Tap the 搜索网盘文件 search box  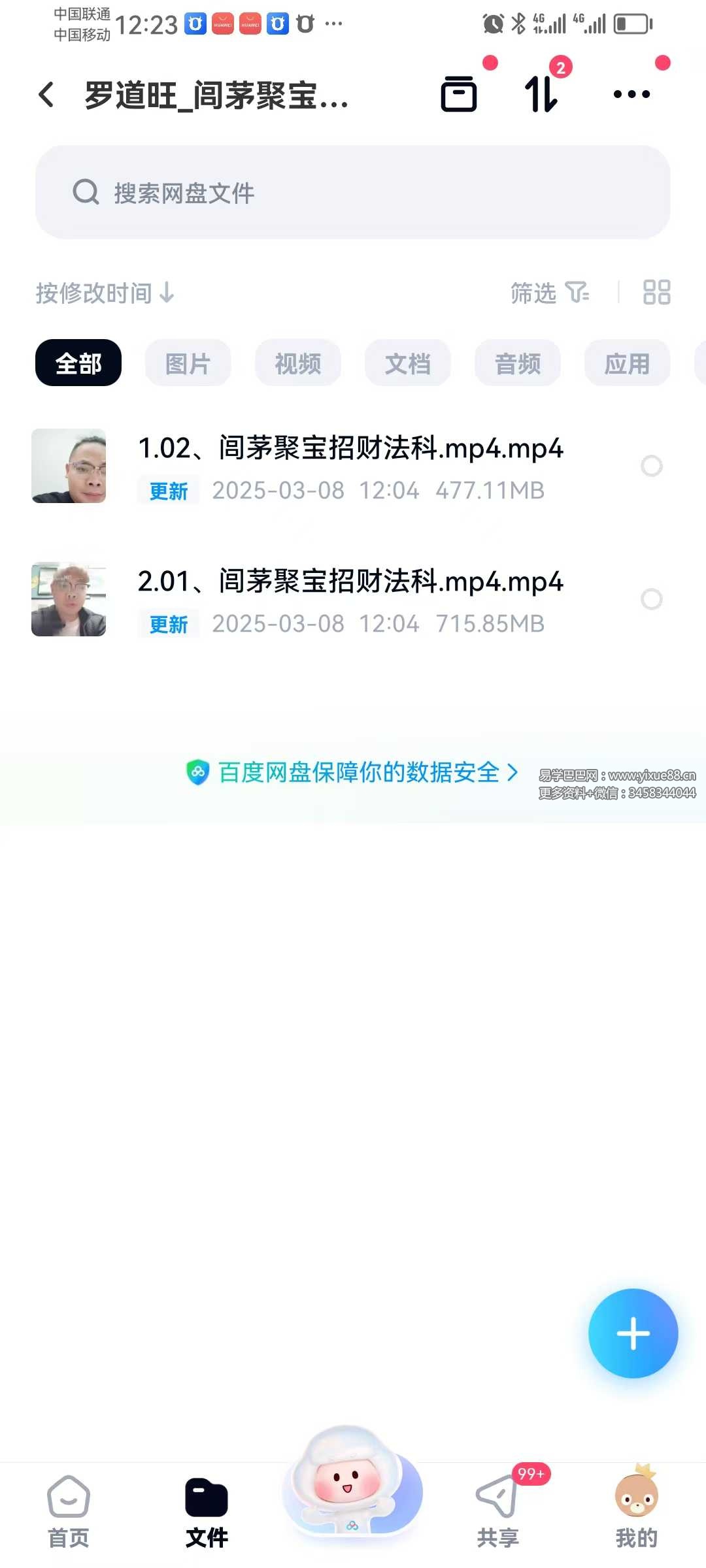353,193
